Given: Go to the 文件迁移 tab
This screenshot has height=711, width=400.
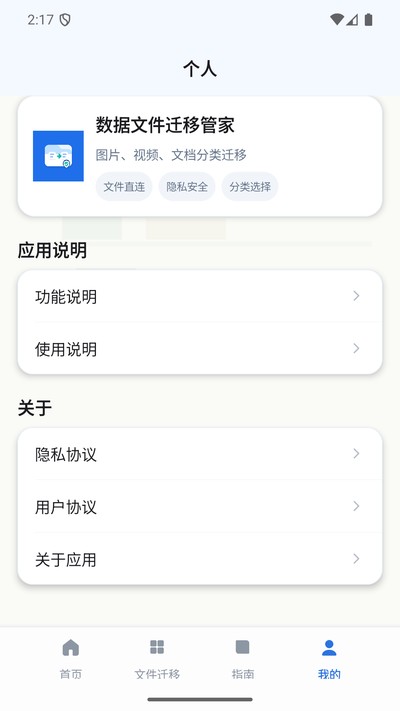Looking at the screenshot, I should (157, 658).
